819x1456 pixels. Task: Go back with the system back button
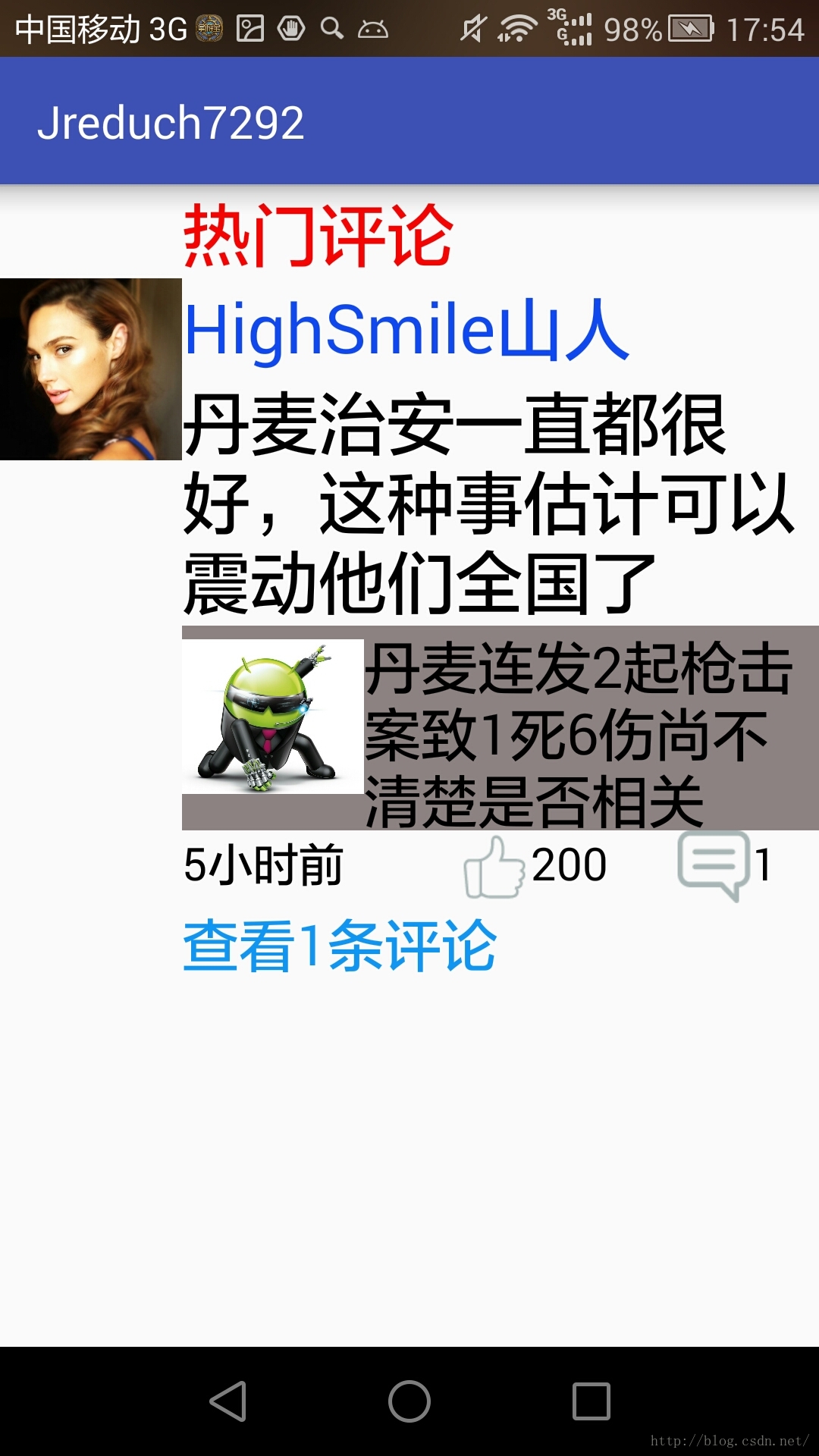tap(228, 1401)
